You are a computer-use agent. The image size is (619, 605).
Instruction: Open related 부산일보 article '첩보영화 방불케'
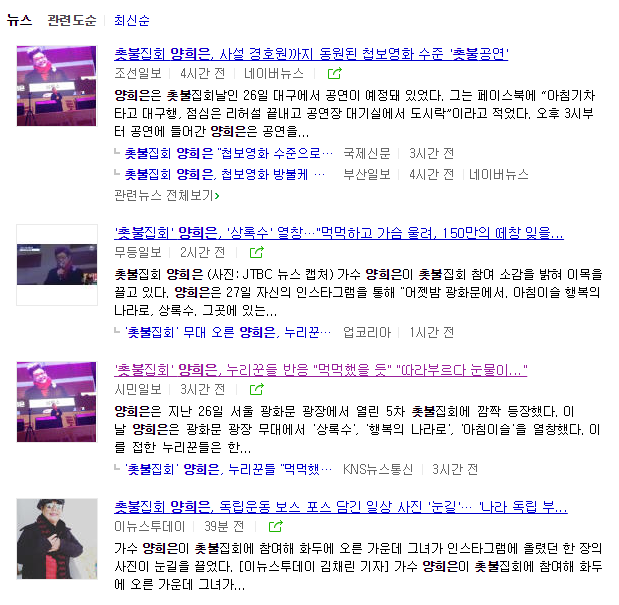(225, 174)
